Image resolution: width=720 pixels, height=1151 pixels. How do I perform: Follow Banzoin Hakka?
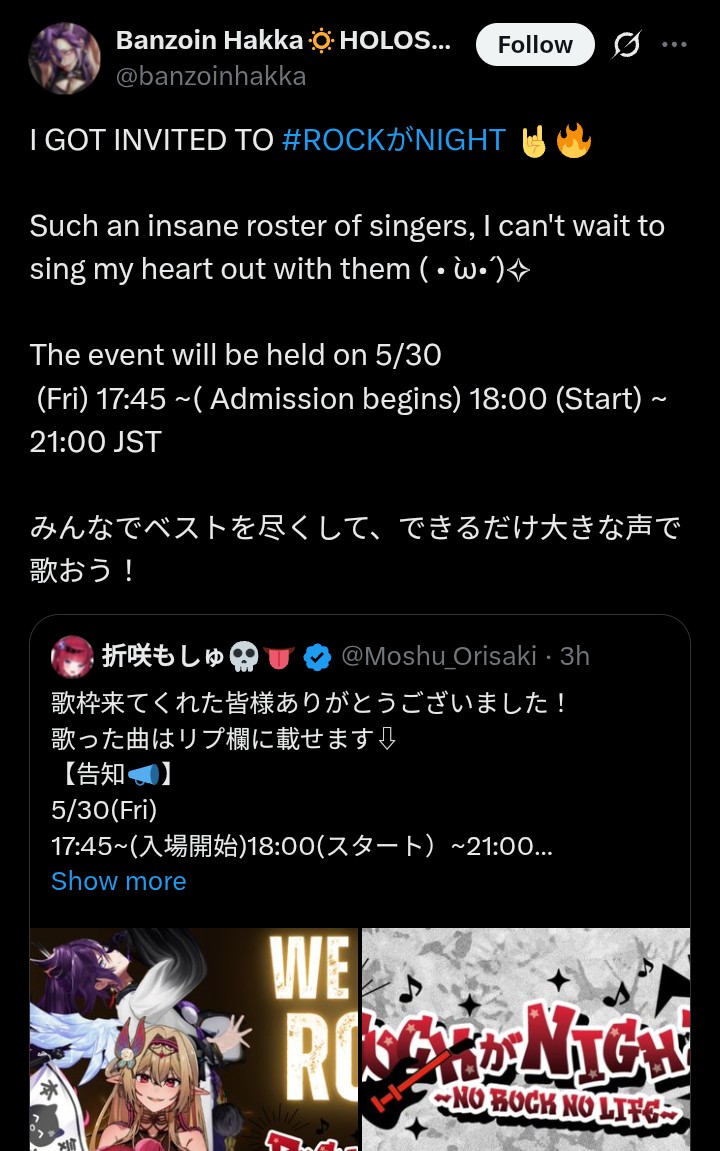tap(535, 45)
